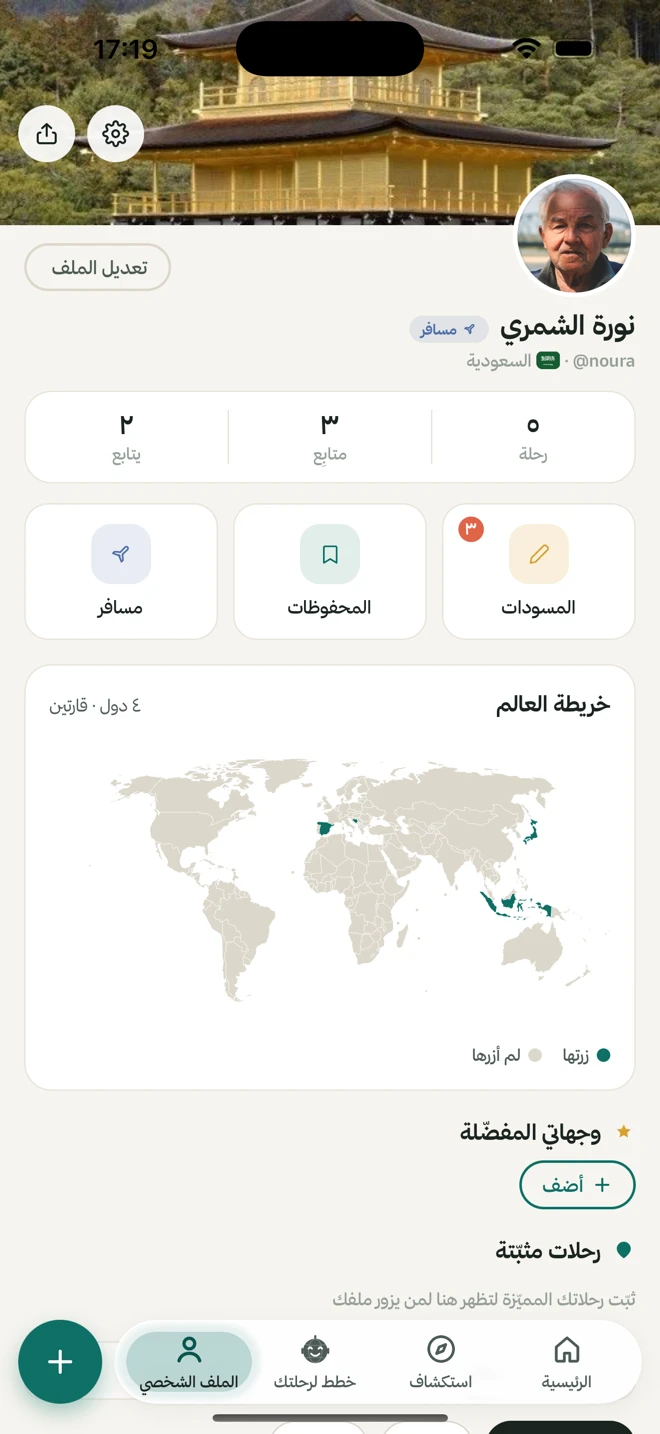The width and height of the screenshot is (660, 1434).
Task: Select الملف الشخصي profile tab
Action: point(189,1362)
